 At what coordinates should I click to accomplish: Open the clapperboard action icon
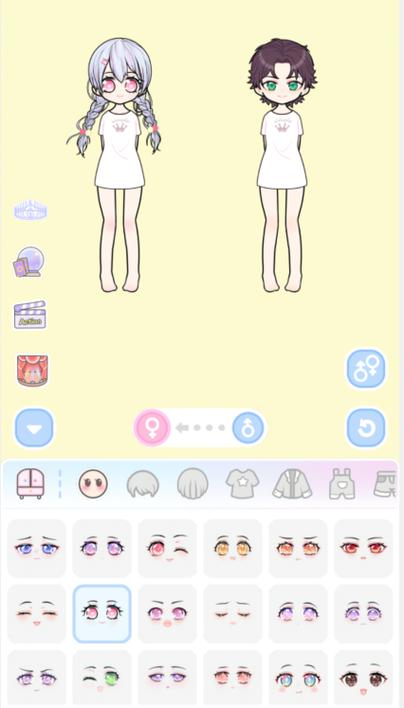pyautogui.click(x=30, y=315)
